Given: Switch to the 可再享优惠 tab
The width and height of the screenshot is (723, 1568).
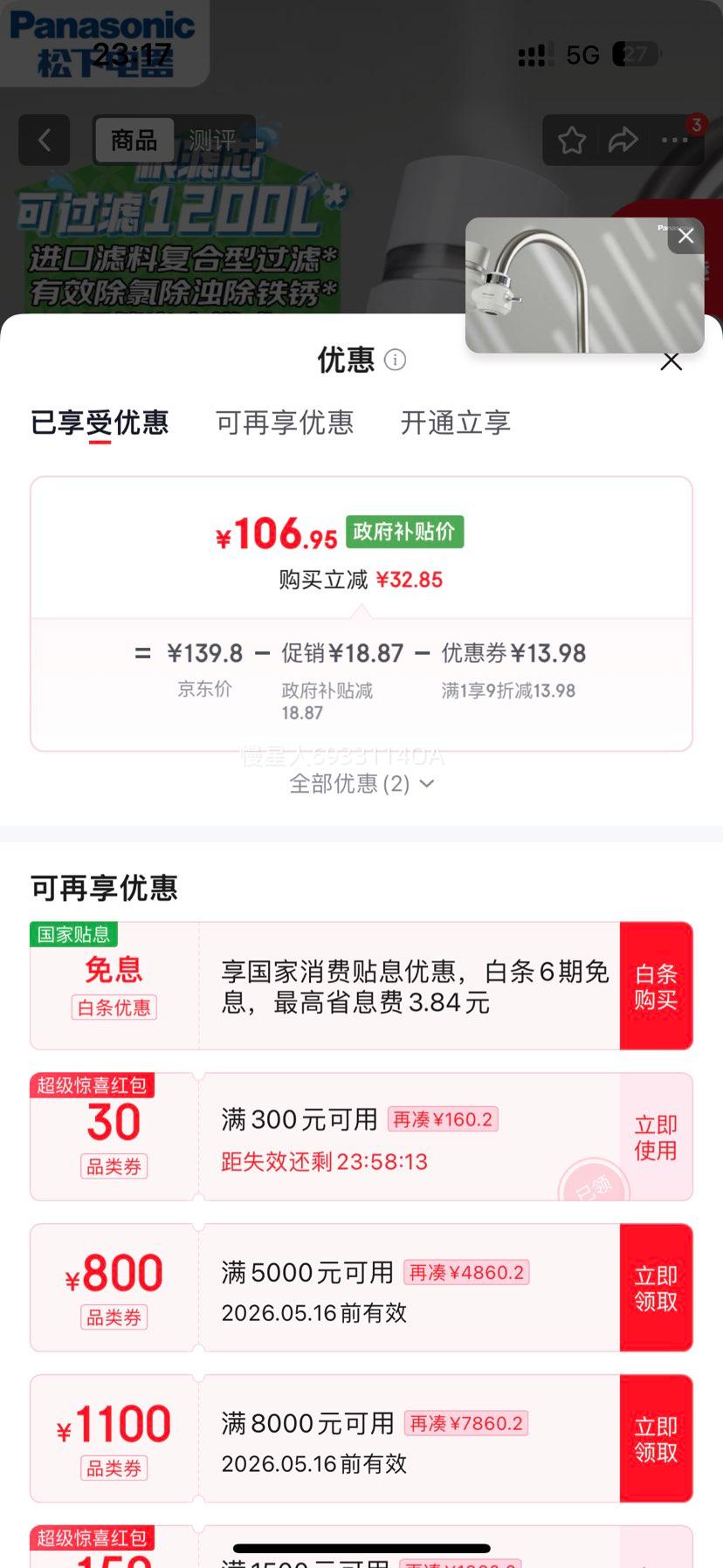Looking at the screenshot, I should 285,423.
